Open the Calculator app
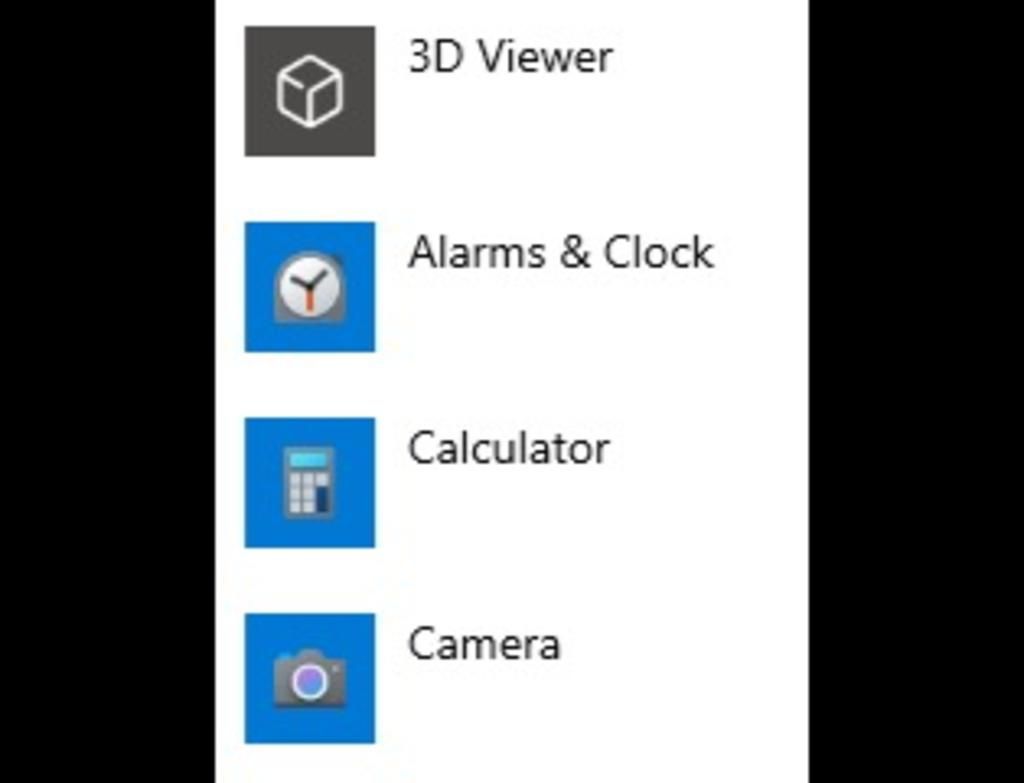 click(310, 483)
